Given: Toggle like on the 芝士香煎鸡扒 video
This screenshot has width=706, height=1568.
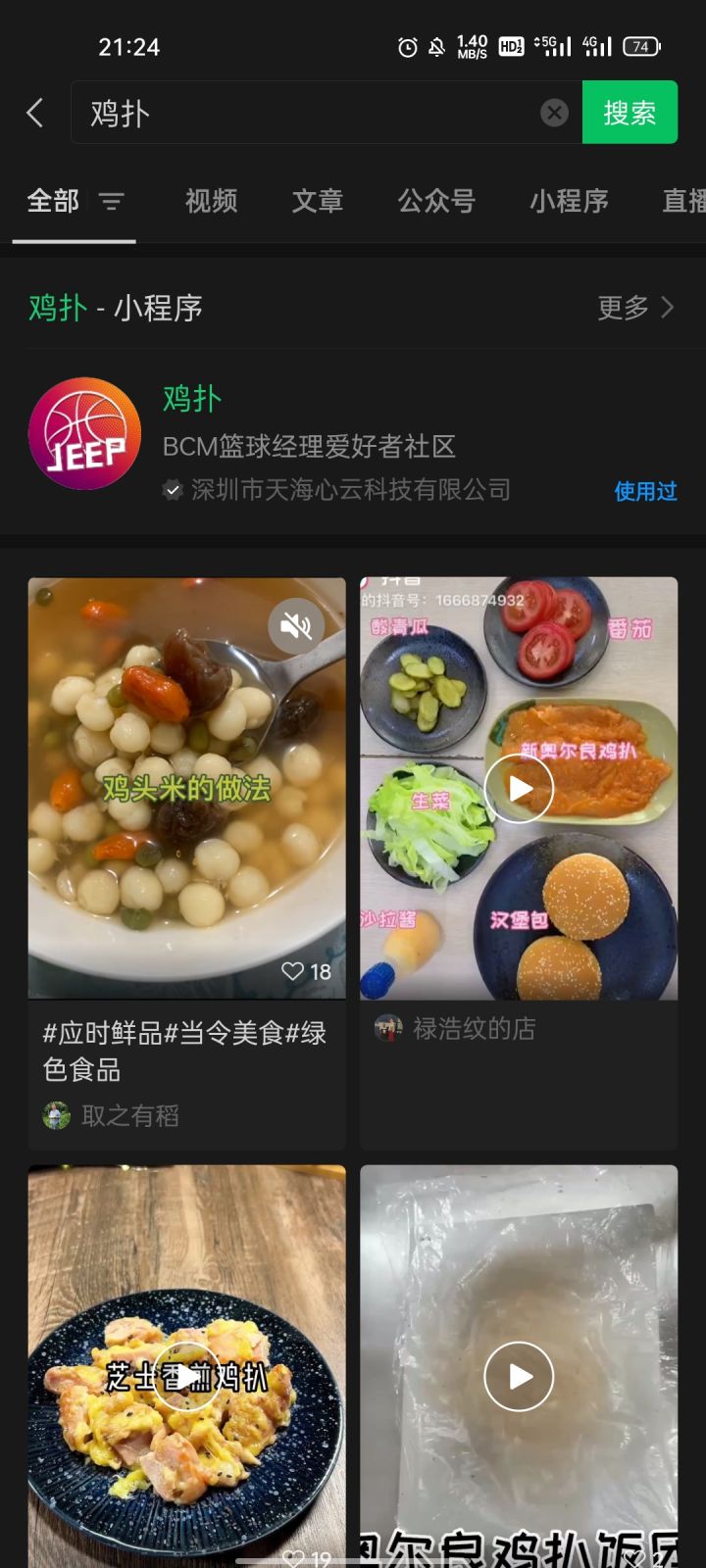Looking at the screenshot, I should coord(295,1556).
